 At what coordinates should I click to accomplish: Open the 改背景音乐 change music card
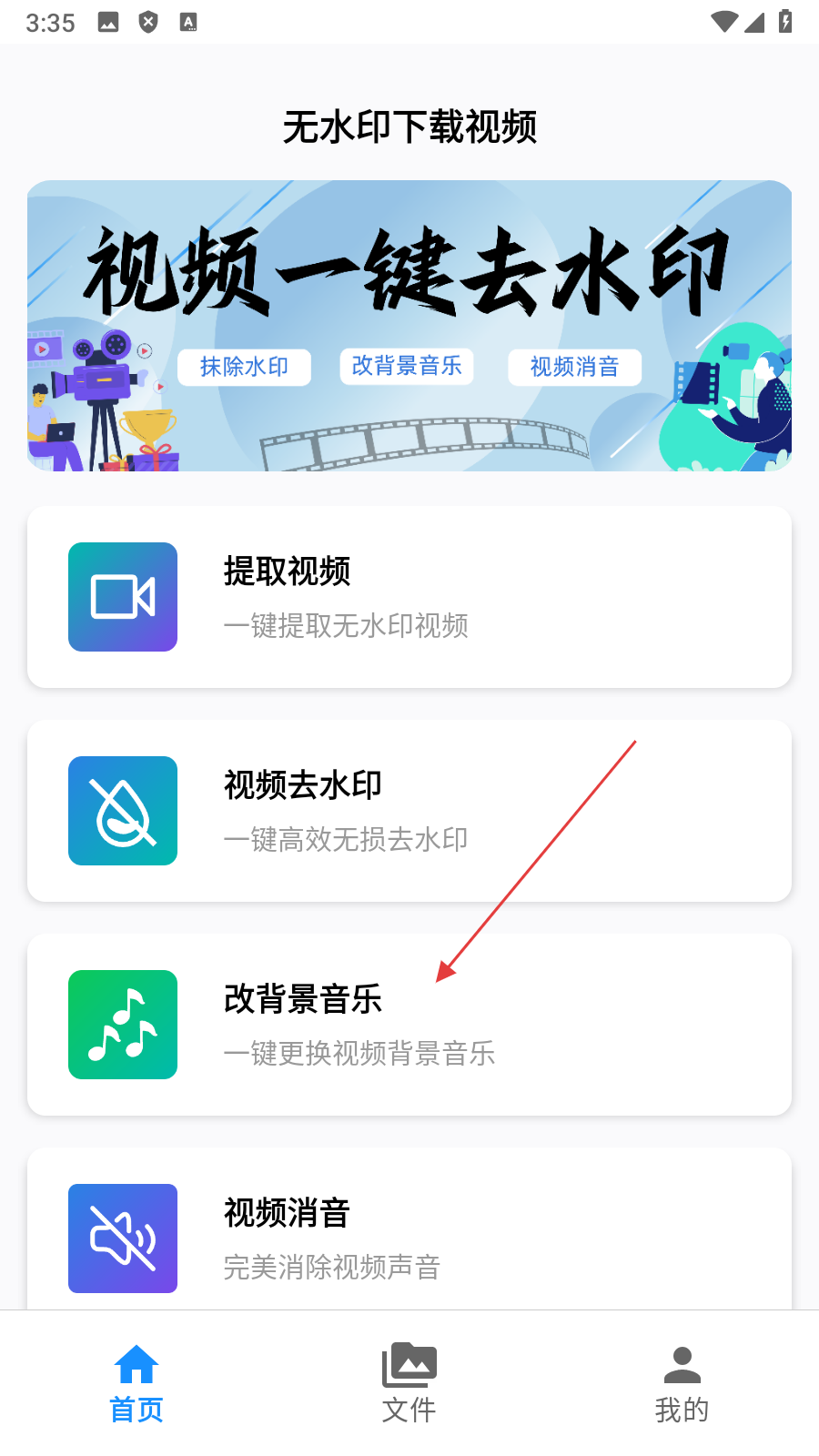[409, 1025]
